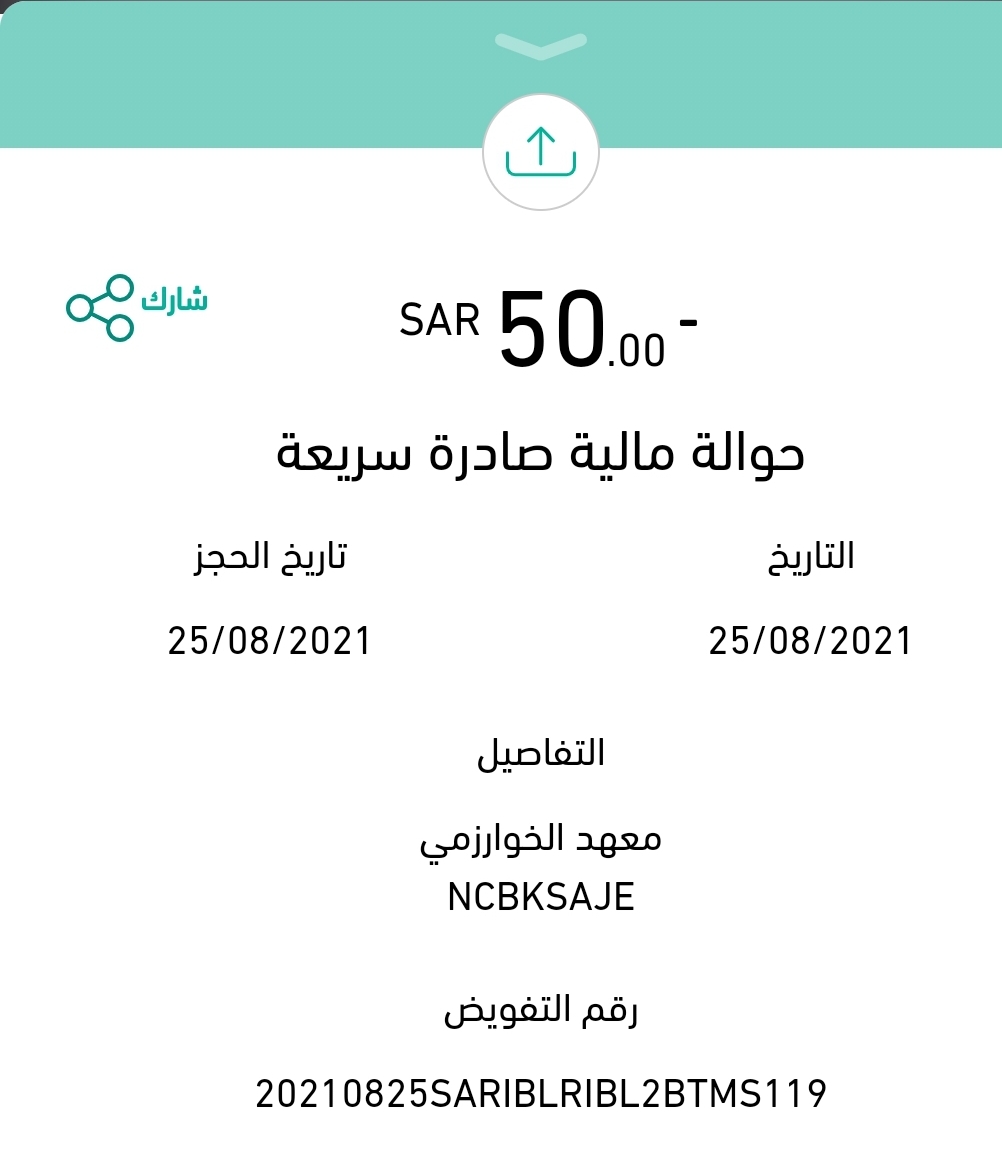Share the transfer via شارك
This screenshot has width=1002, height=1167.
point(137,304)
